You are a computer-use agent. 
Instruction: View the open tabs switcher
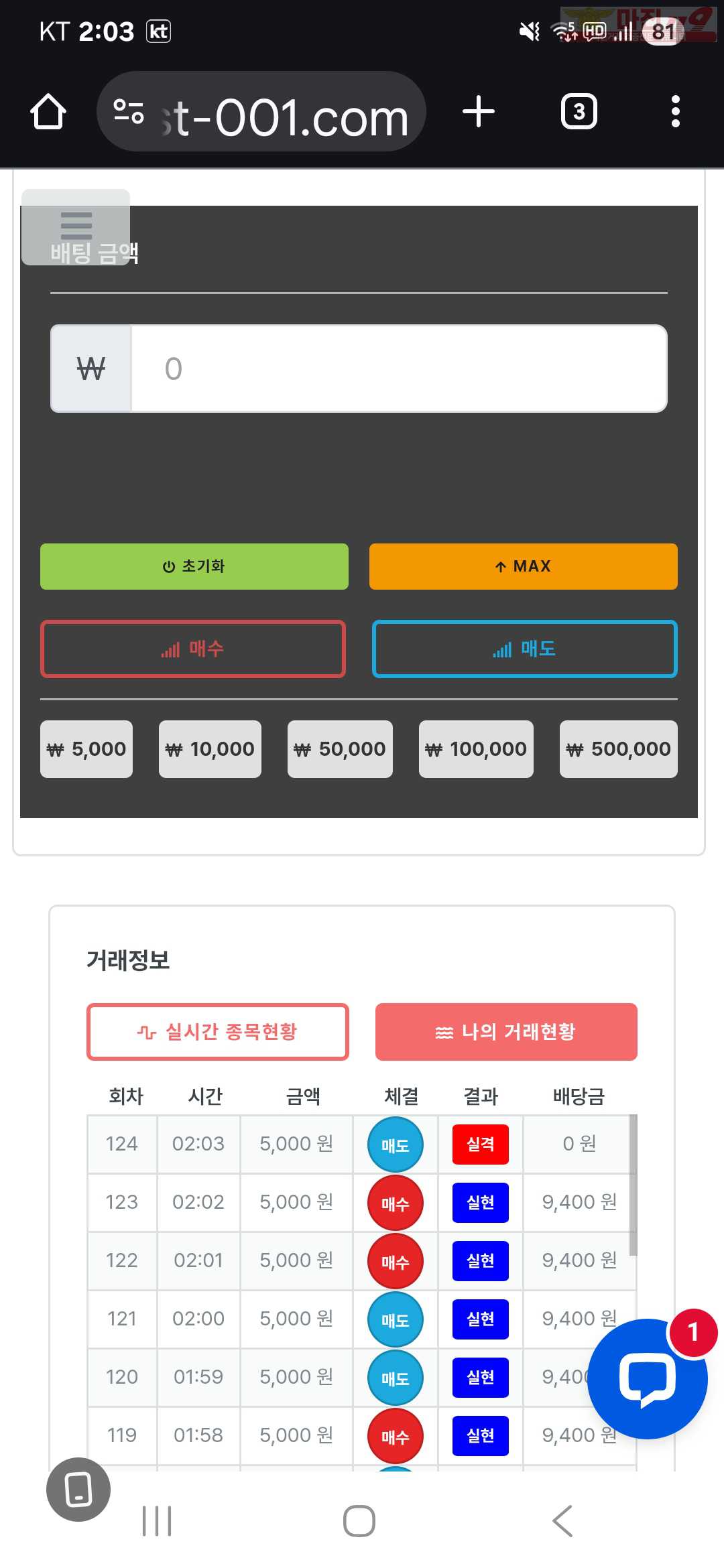(x=579, y=112)
